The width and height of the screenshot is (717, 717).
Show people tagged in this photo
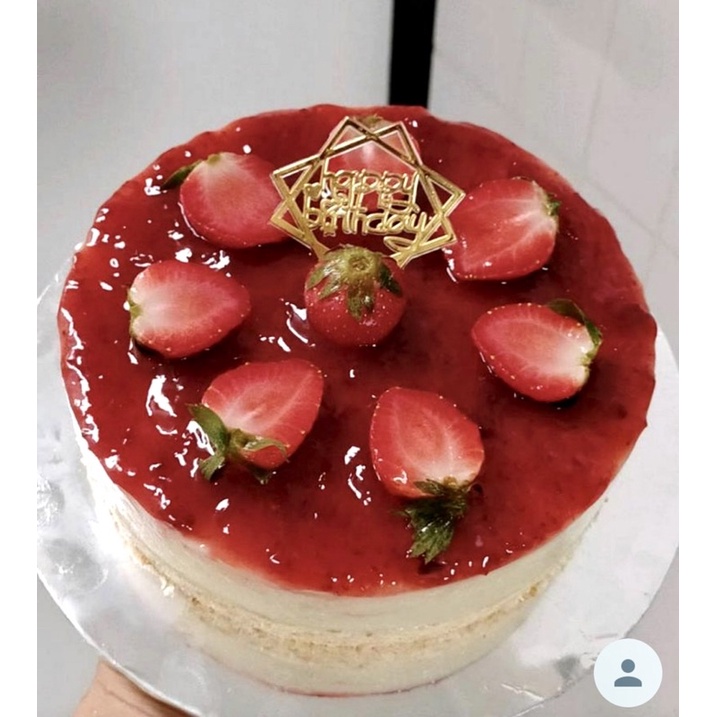coord(627,673)
